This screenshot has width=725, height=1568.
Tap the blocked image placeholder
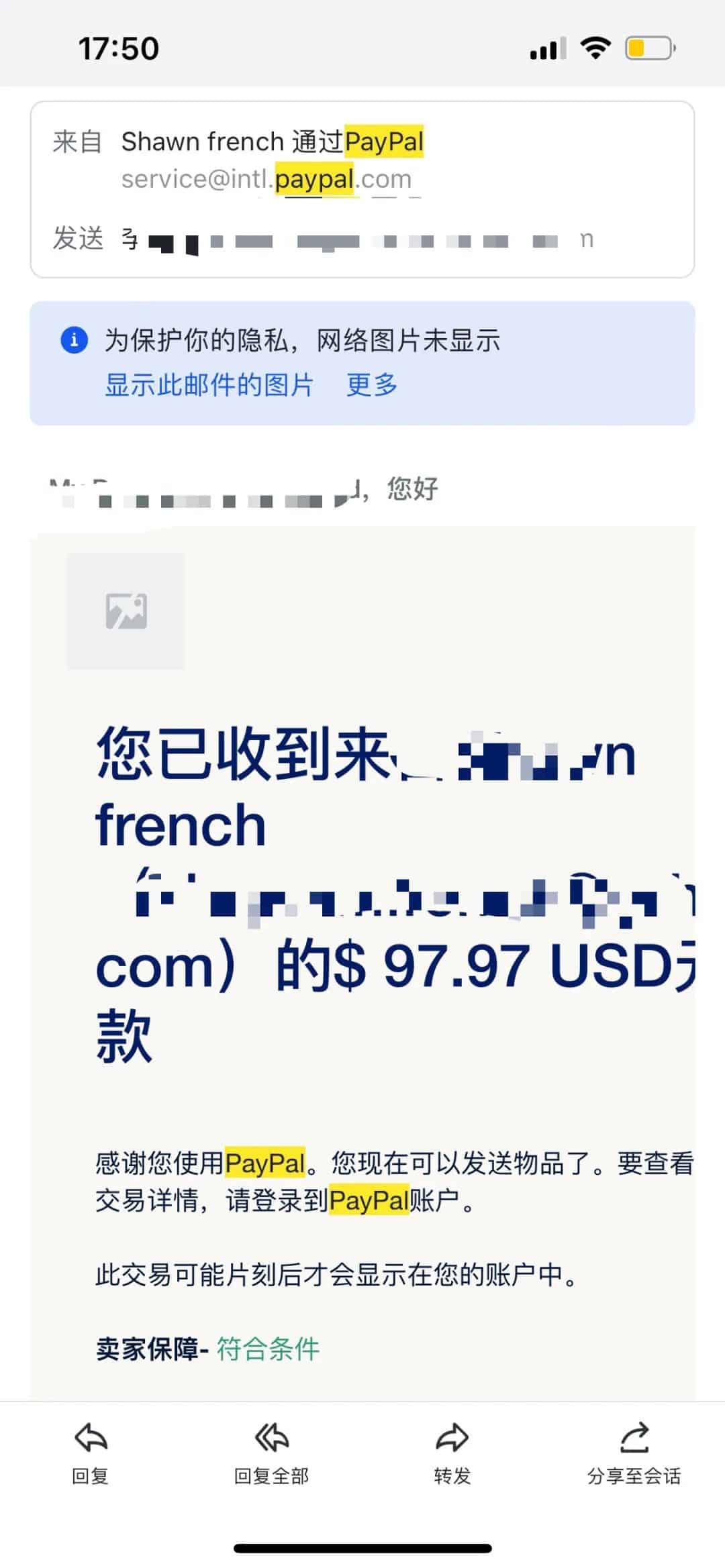tap(126, 611)
